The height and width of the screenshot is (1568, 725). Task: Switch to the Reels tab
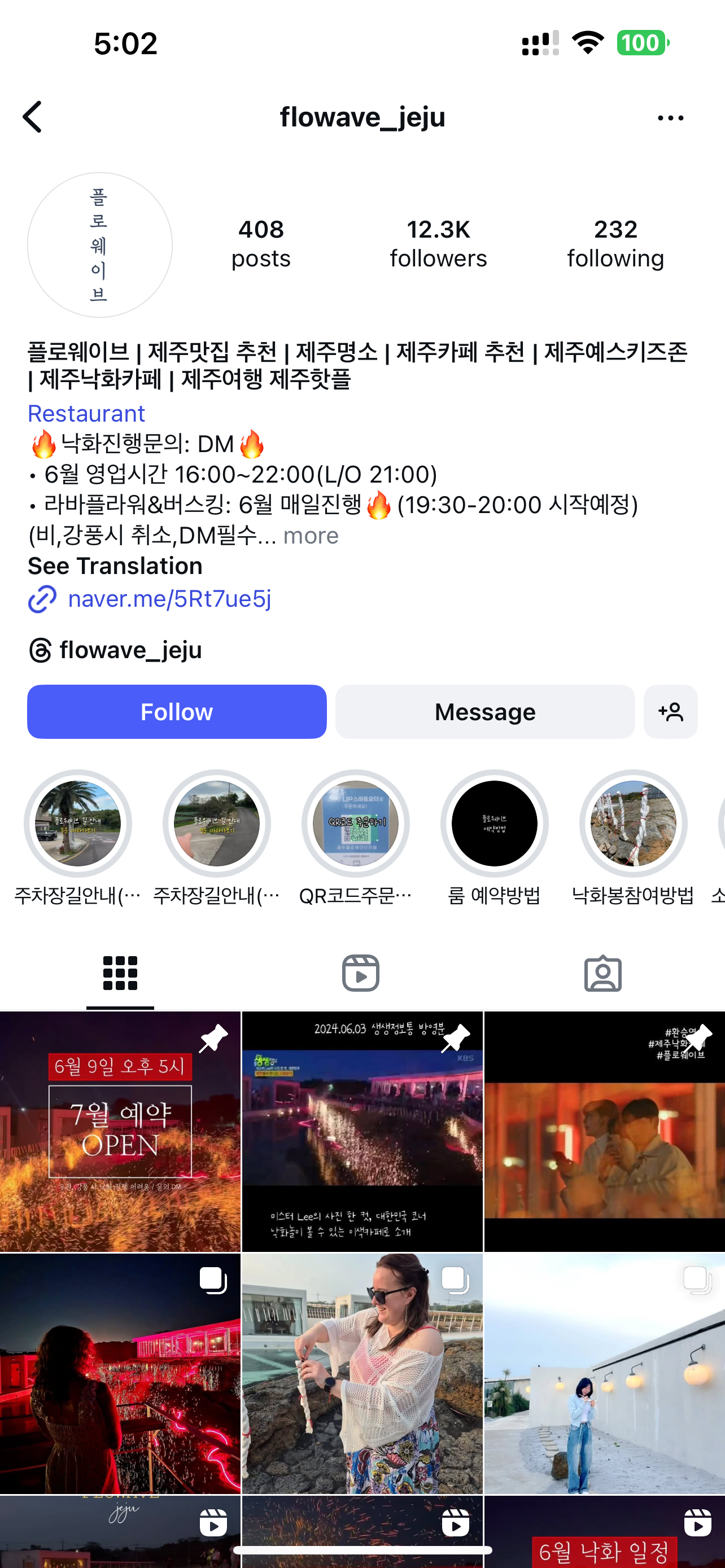pyautogui.click(x=360, y=973)
